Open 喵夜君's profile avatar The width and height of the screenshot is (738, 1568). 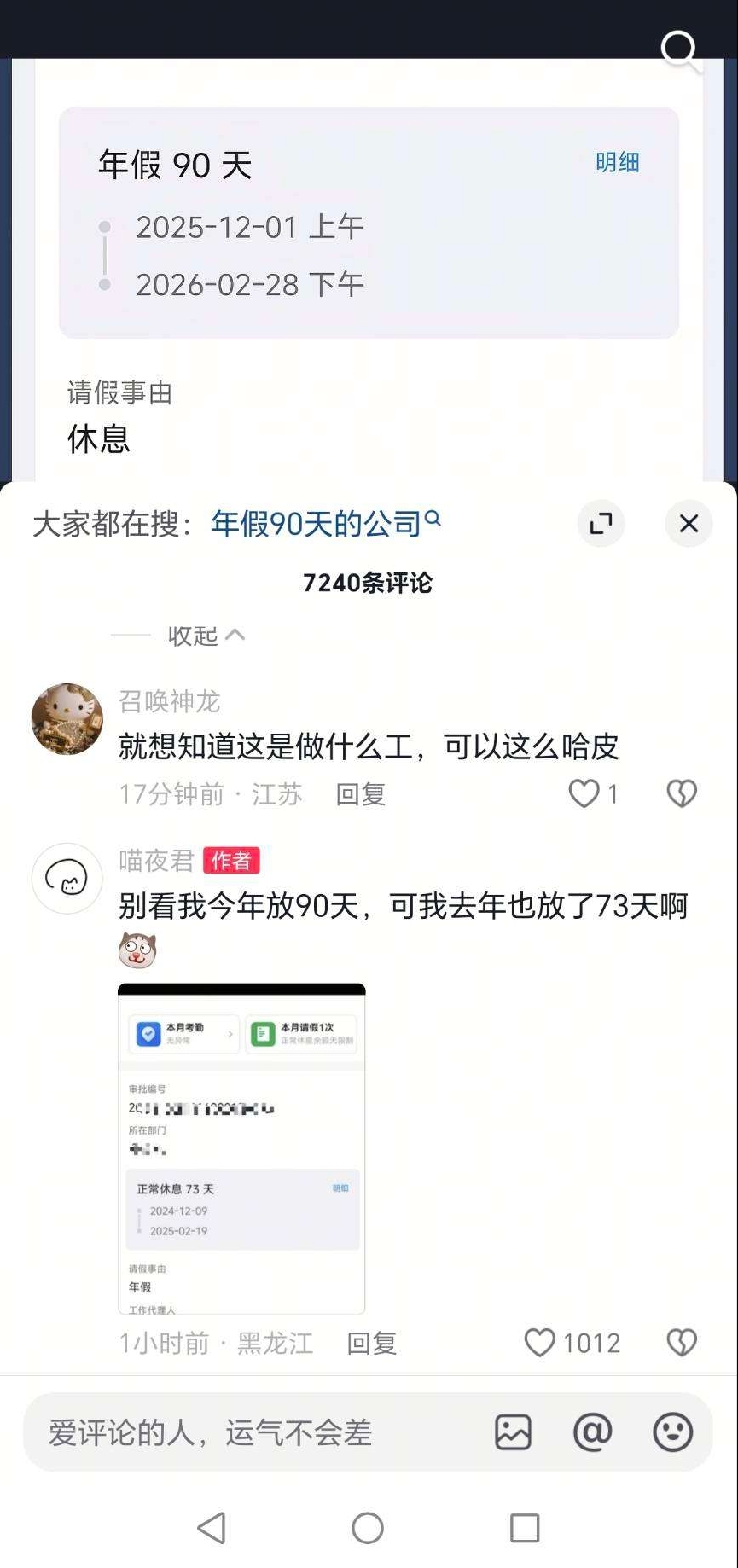pyautogui.click(x=67, y=878)
